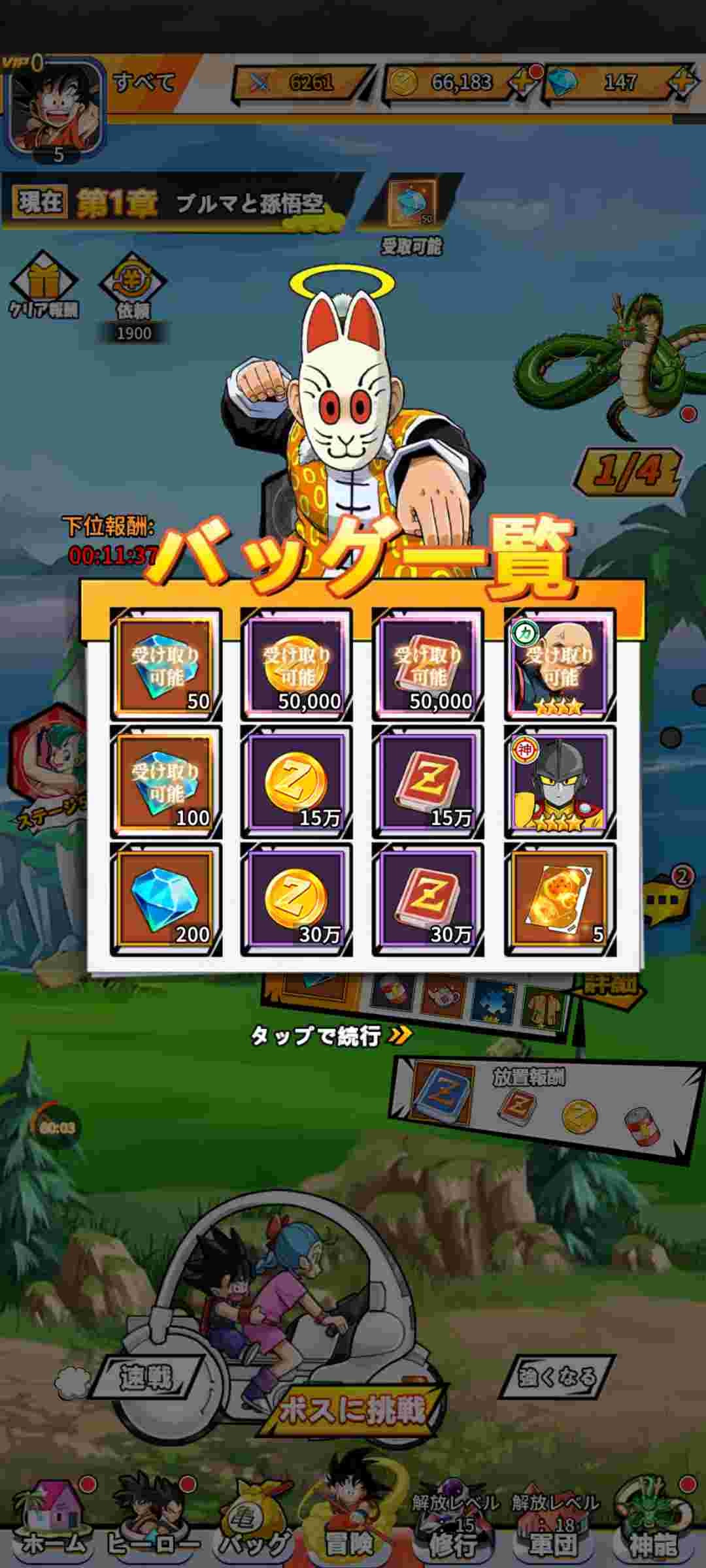Select the 15万 red book reward
The height and width of the screenshot is (1568, 706).
coord(428,782)
